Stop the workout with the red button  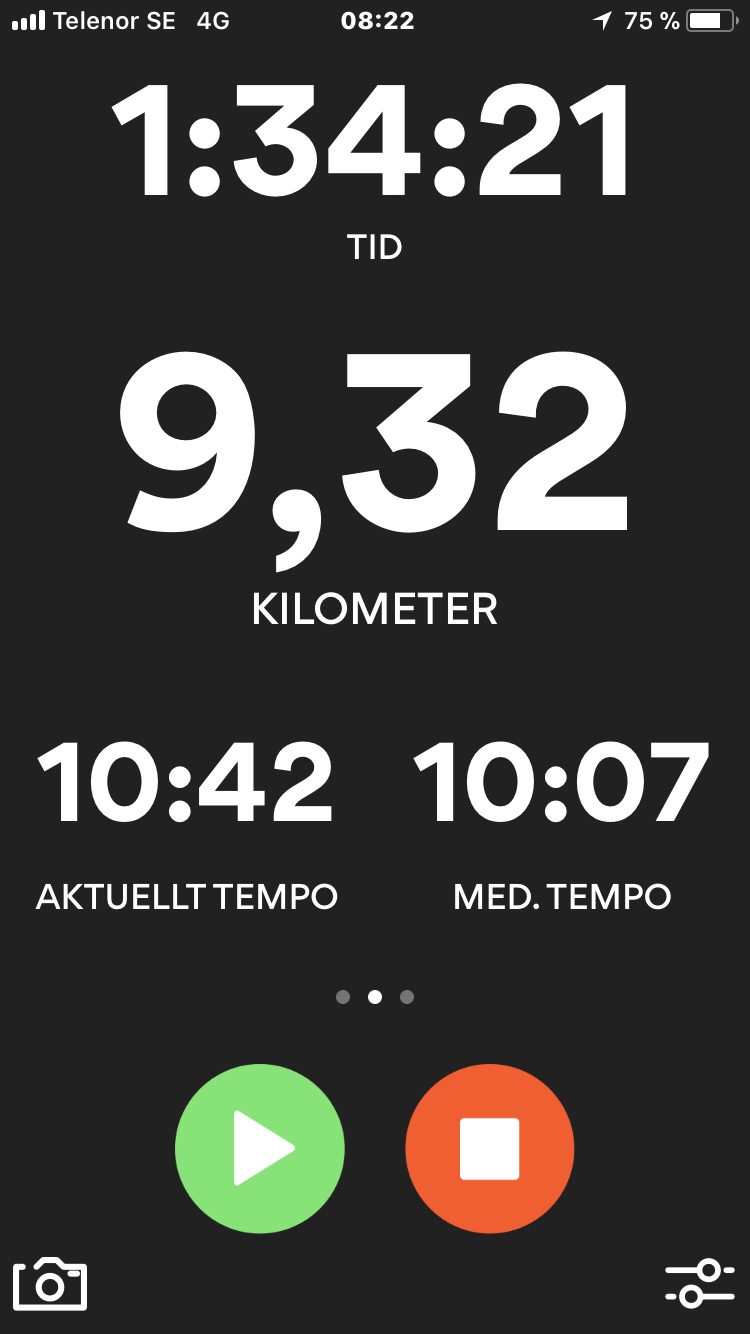490,1148
